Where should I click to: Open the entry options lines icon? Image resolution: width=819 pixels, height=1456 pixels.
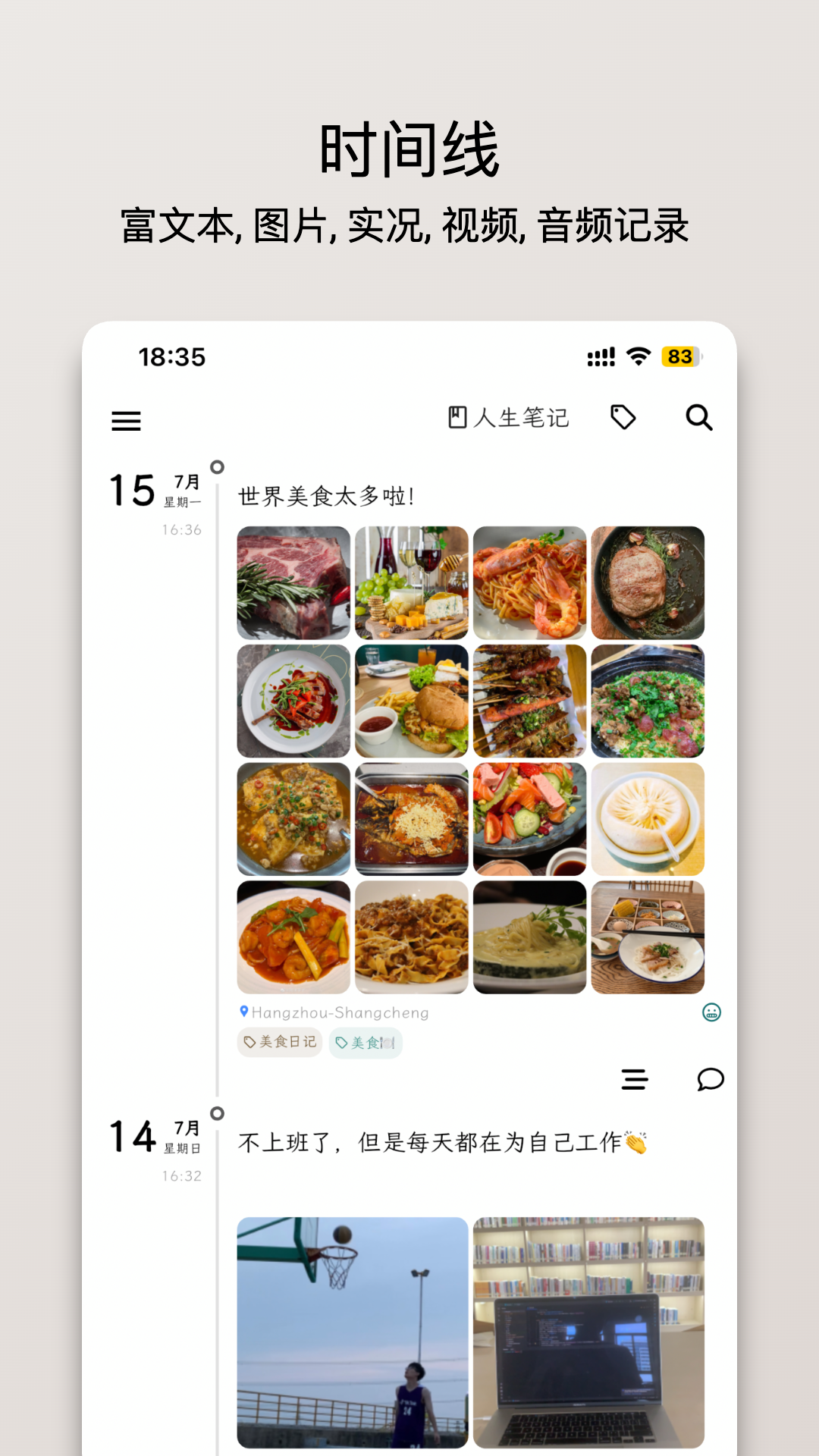coord(635,1080)
